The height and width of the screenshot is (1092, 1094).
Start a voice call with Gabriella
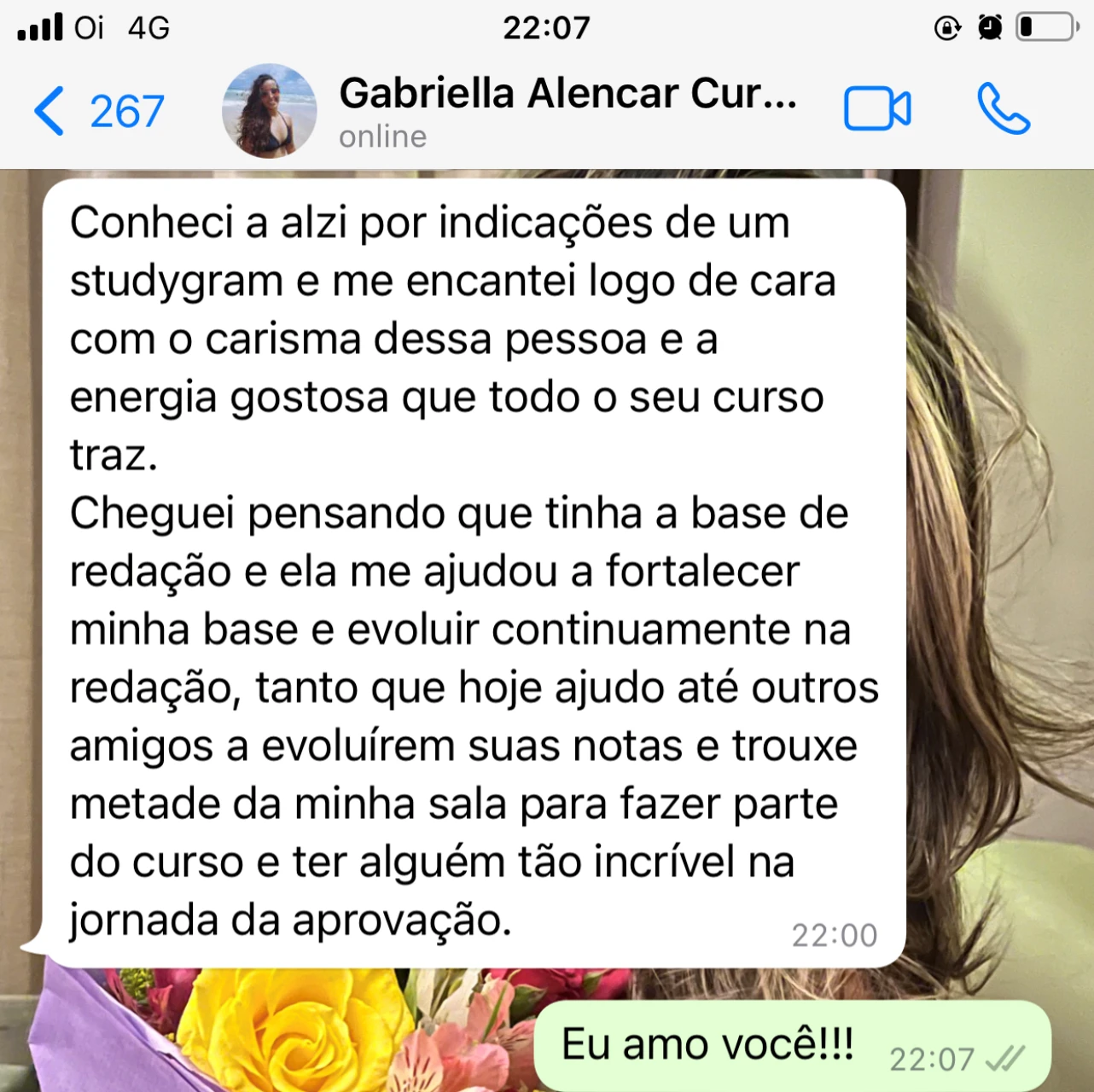click(1003, 109)
